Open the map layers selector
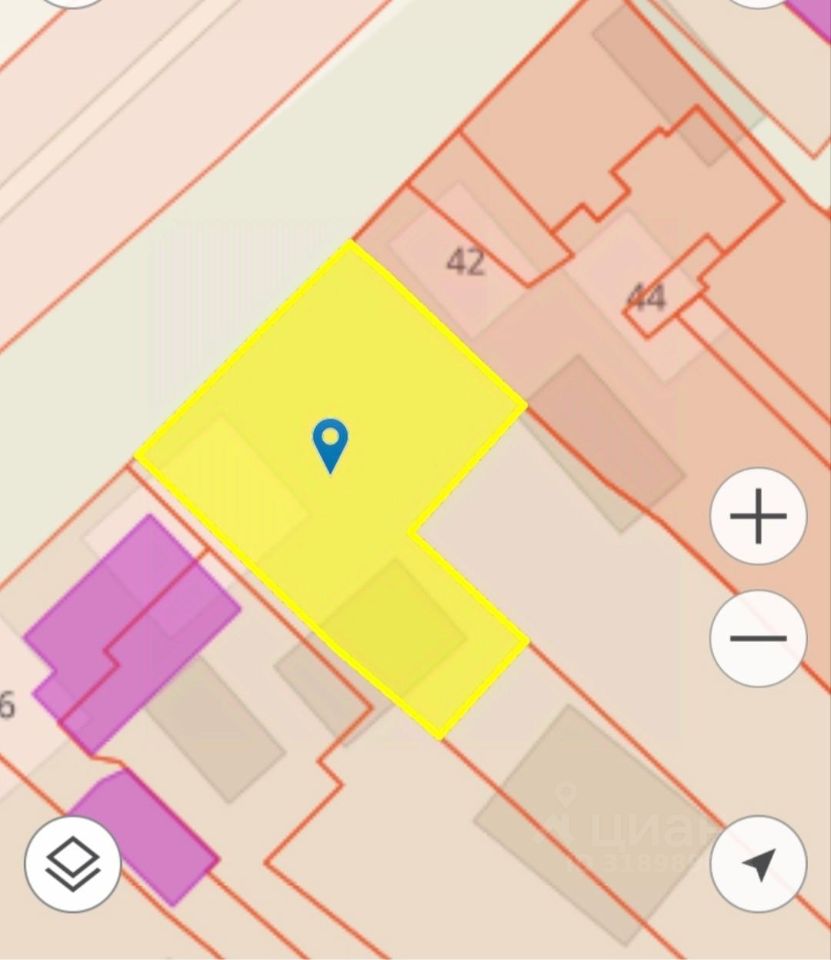This screenshot has width=831, height=960. (73, 864)
